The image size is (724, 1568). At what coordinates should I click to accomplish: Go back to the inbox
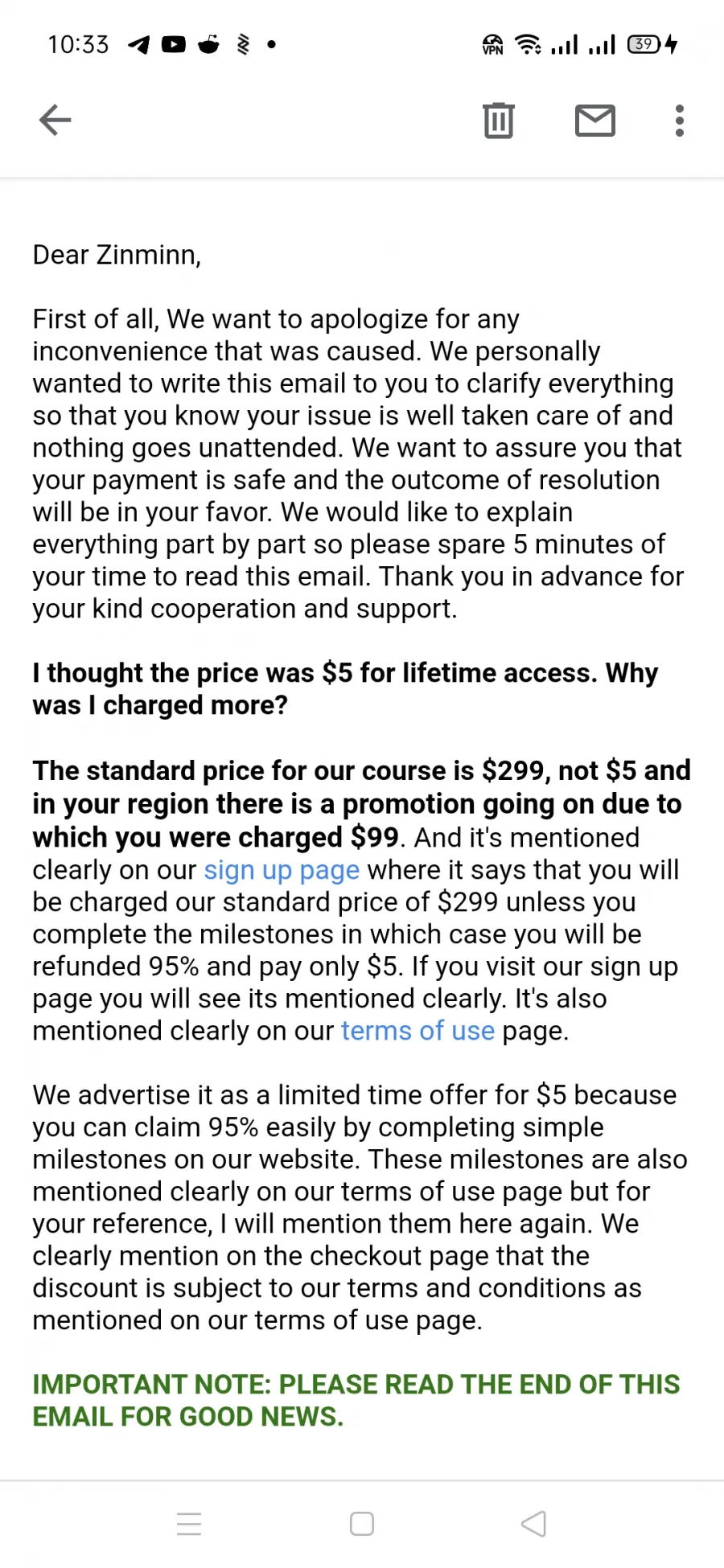(x=56, y=121)
